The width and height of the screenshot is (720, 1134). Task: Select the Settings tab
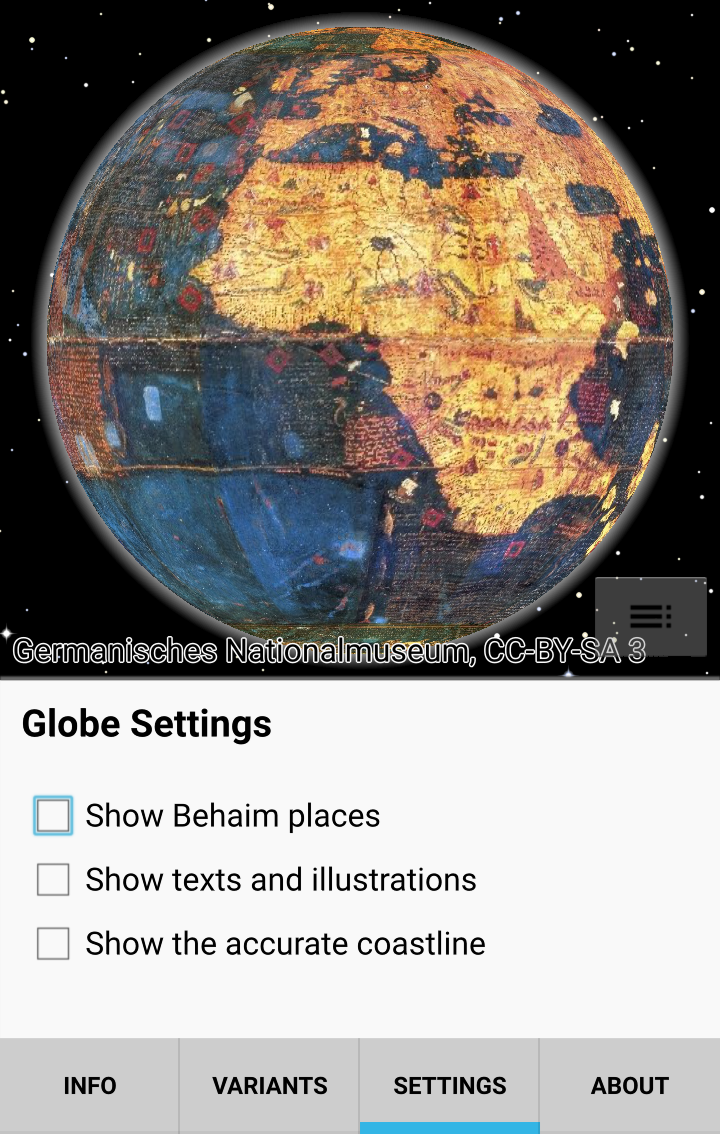point(450,1086)
